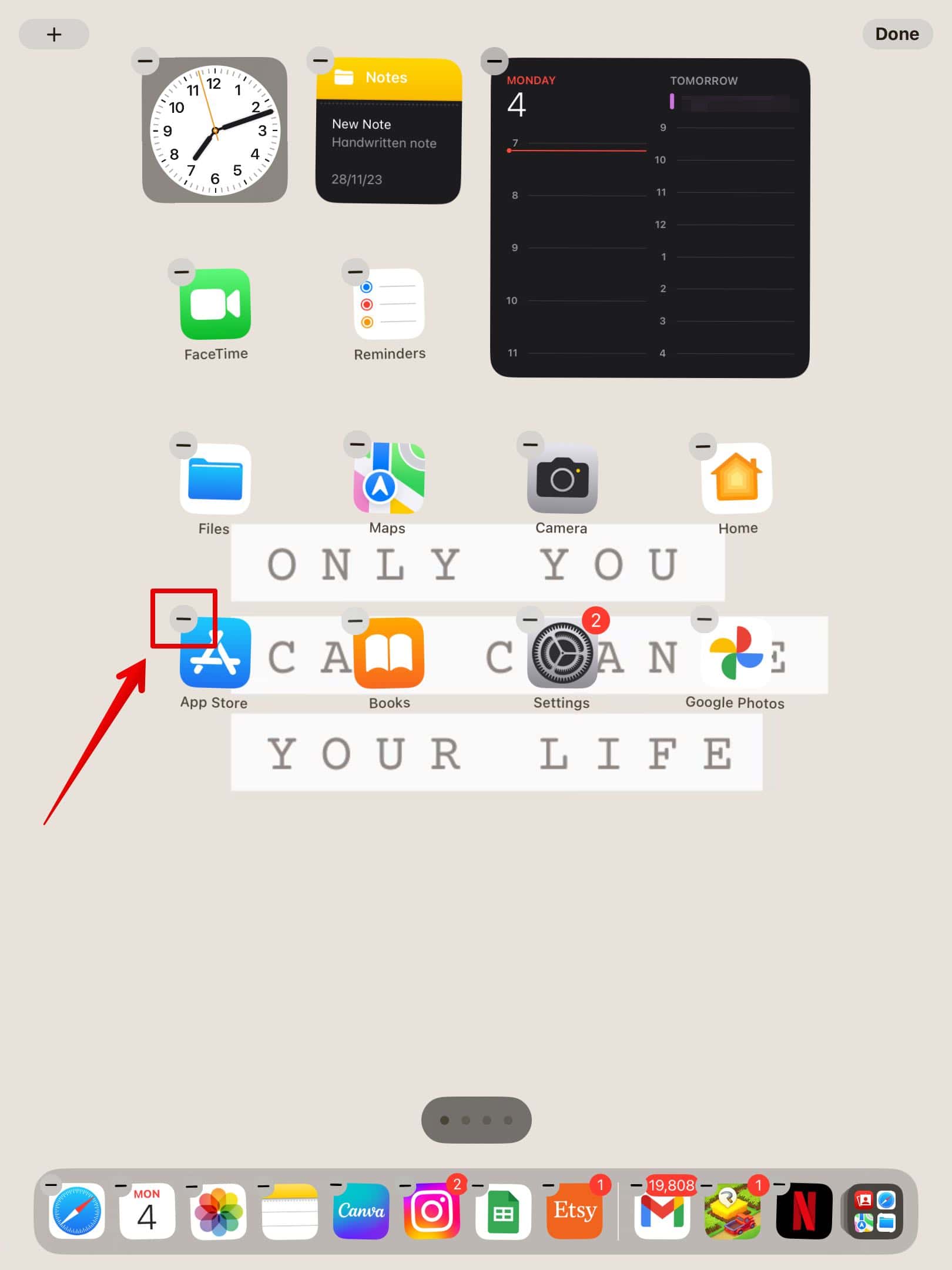Remove the App Store app via minus badge
The image size is (952, 1270).
pyautogui.click(x=183, y=619)
